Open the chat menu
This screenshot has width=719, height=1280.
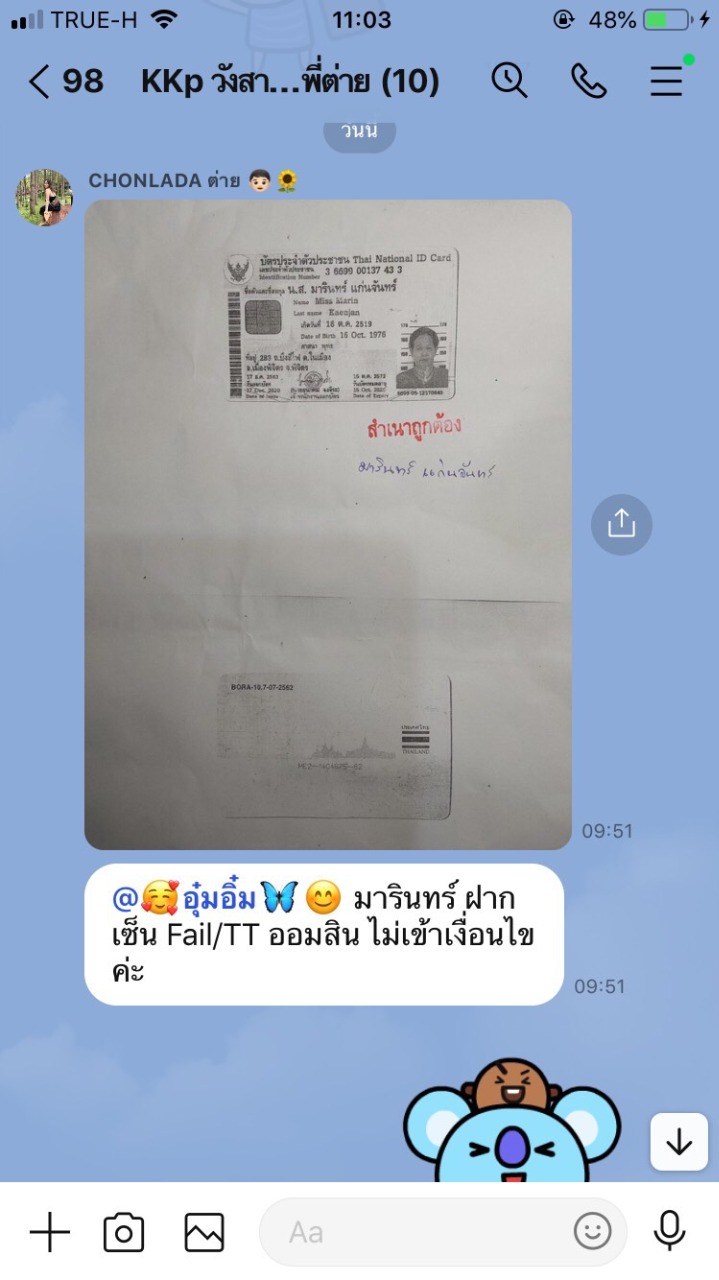(667, 81)
